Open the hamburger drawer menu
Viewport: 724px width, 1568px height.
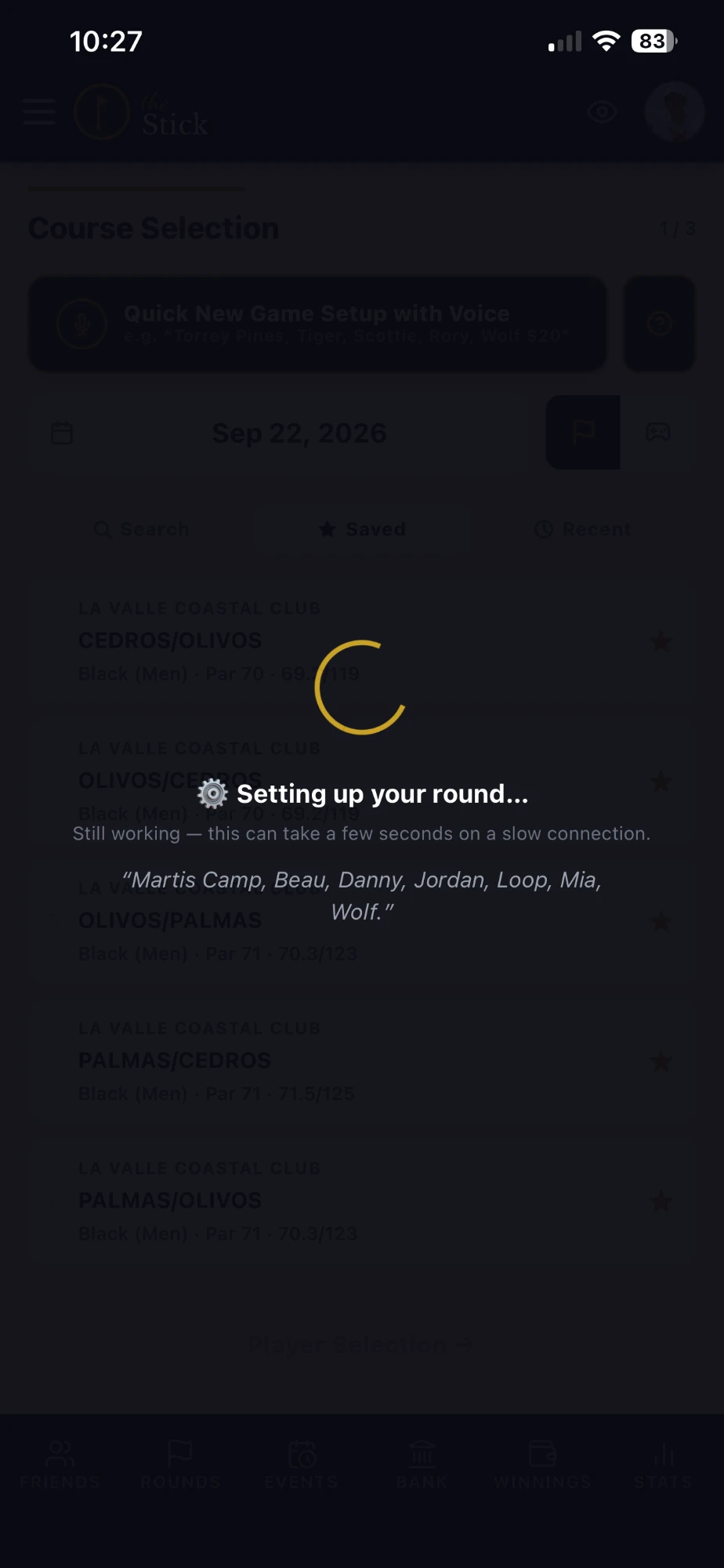tap(38, 112)
